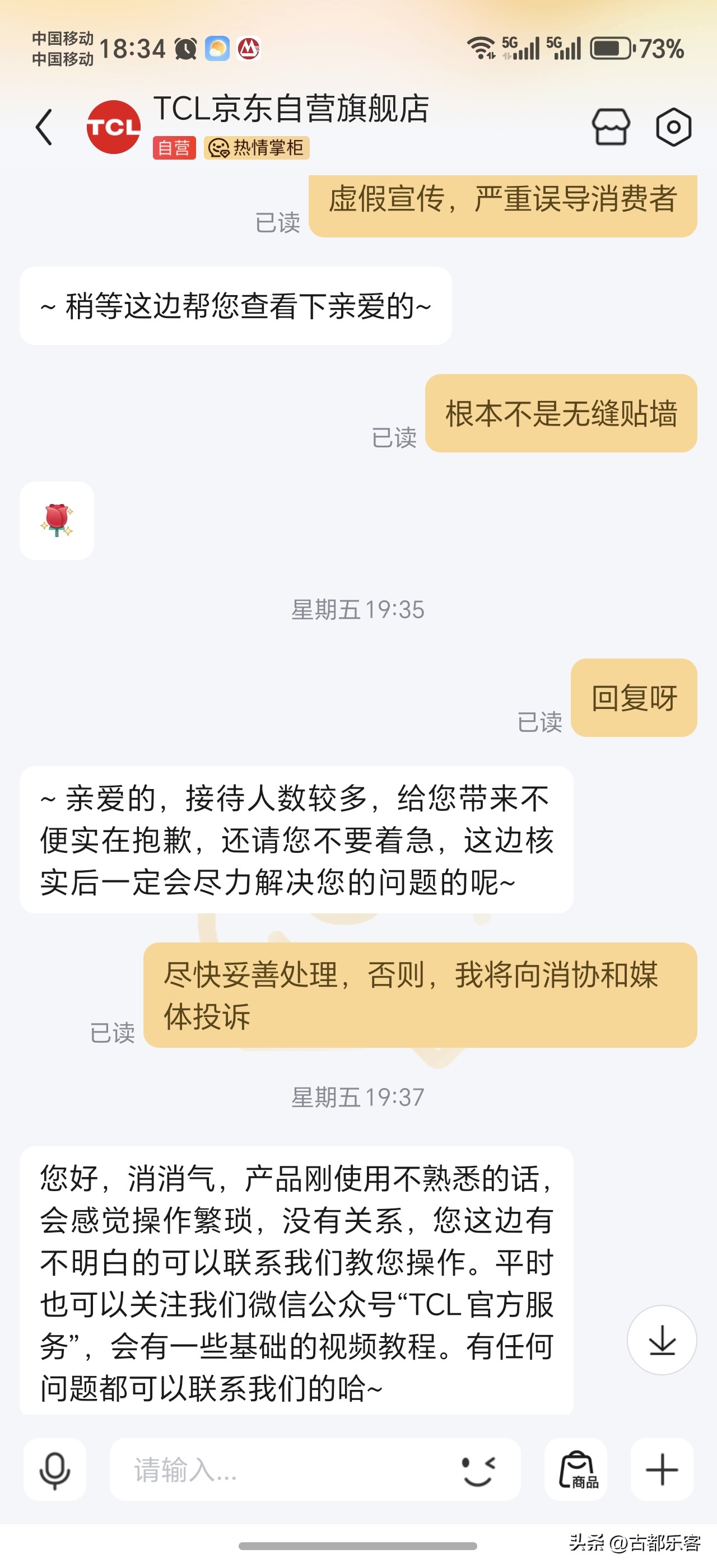Tap the TCL store logo avatar
The image size is (717, 1568).
[113, 127]
